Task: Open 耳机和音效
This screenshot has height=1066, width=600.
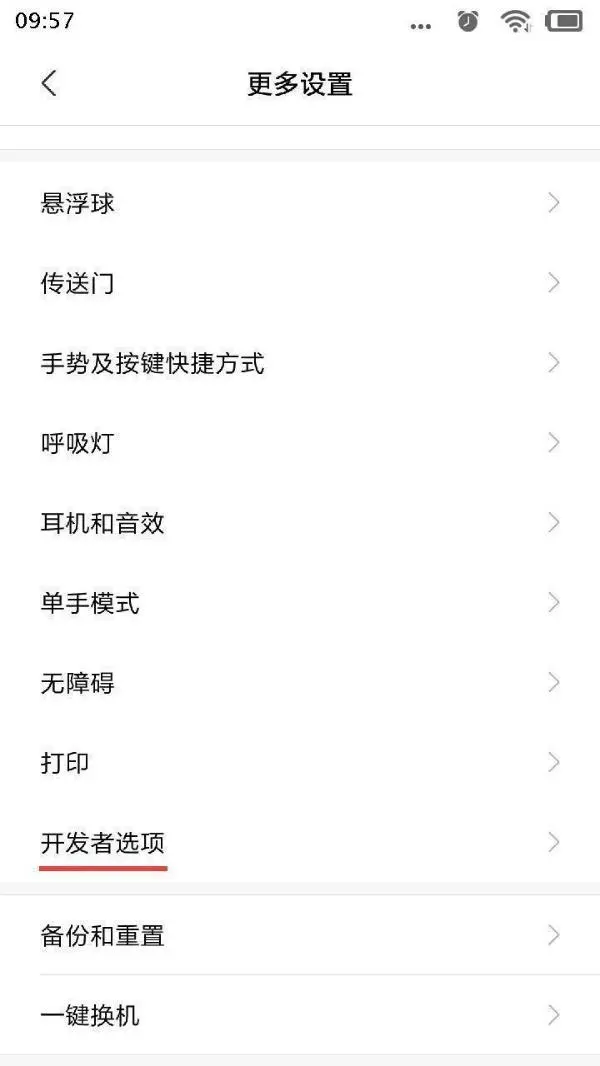Action: point(300,523)
